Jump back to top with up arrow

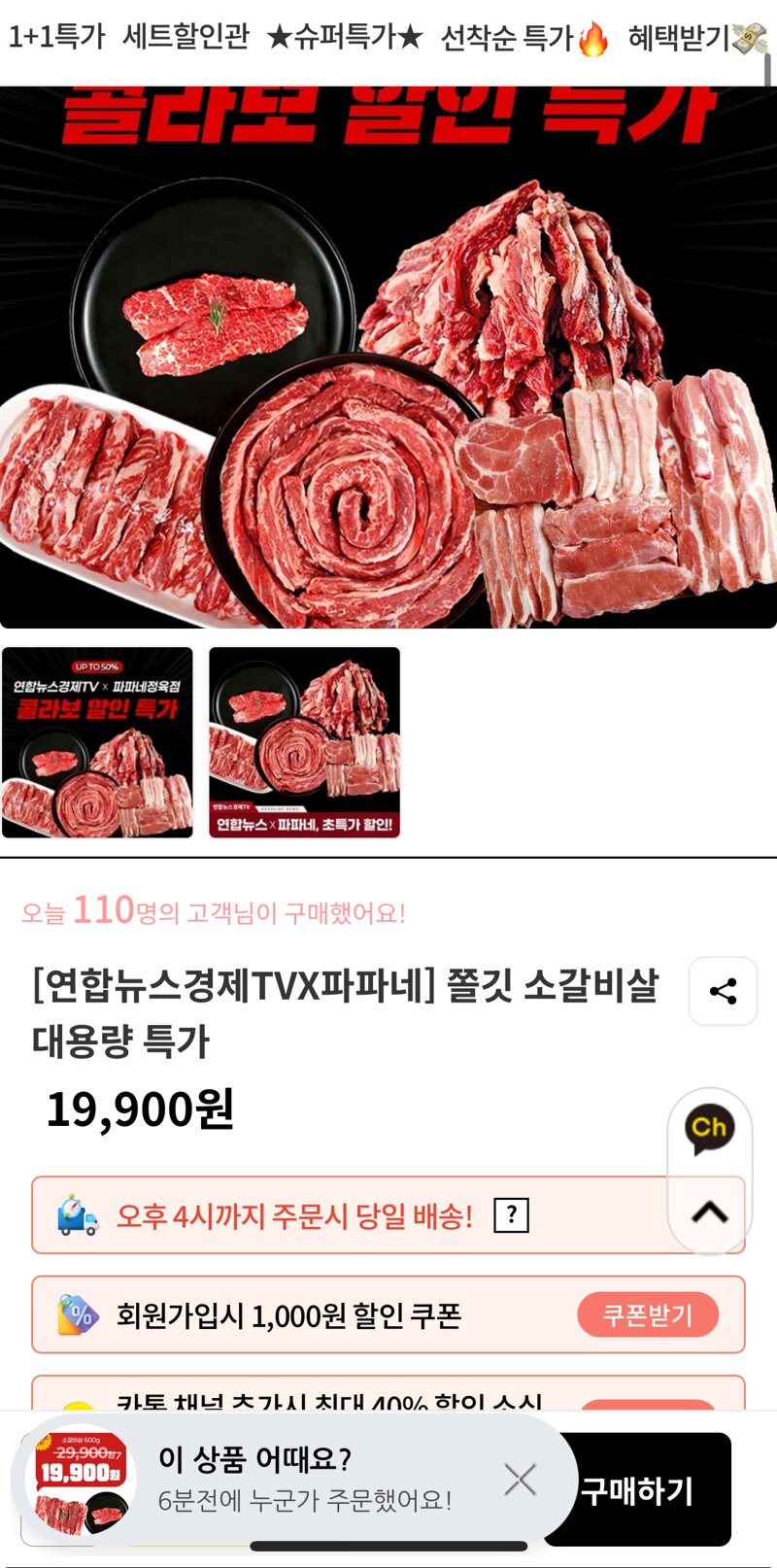[709, 1211]
